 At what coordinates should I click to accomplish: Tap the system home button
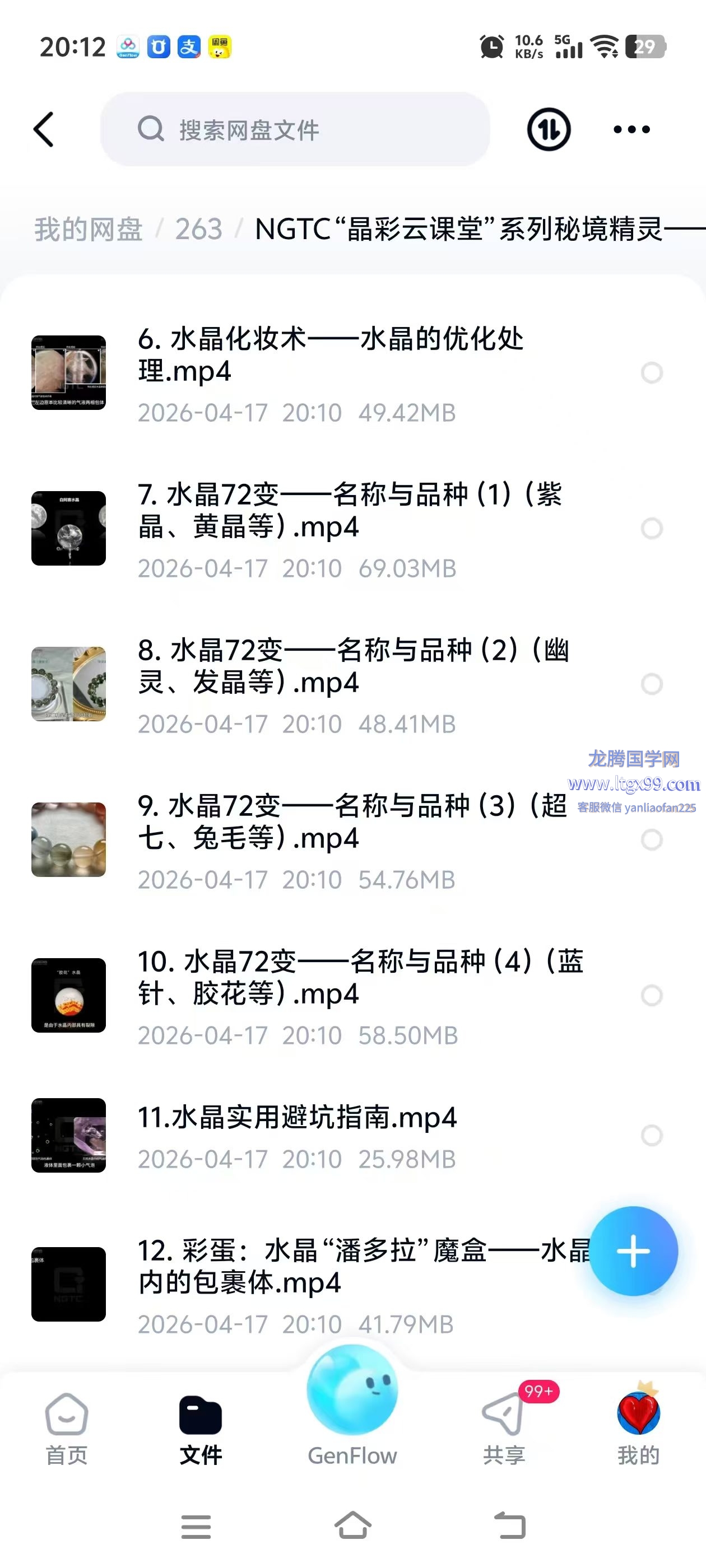(352, 1525)
